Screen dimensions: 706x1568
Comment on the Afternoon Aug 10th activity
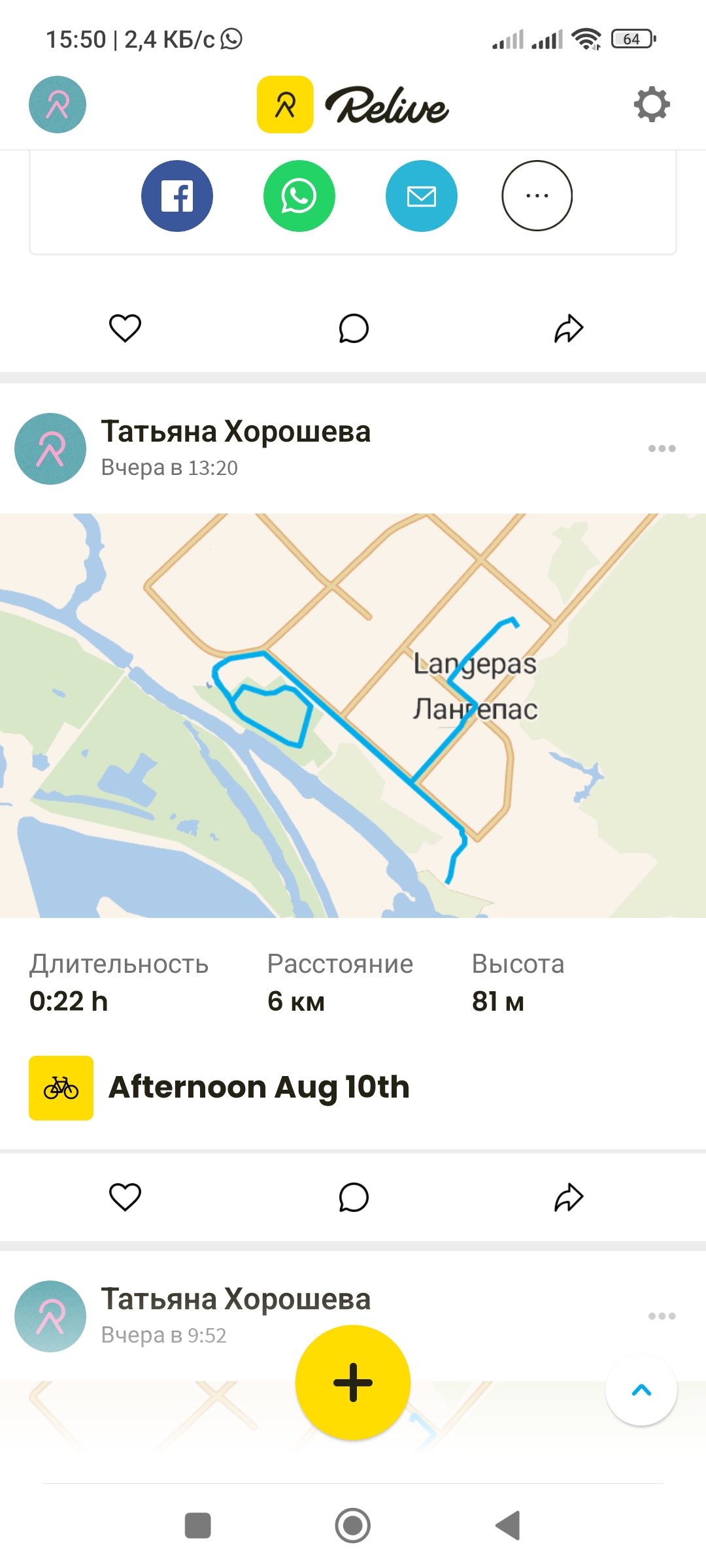[x=354, y=1197]
